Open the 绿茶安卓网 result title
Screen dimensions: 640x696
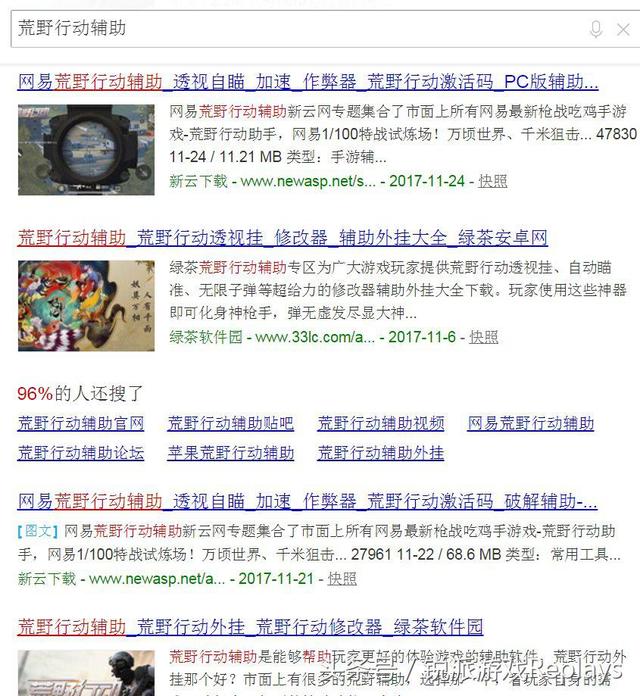pyautogui.click(x=282, y=238)
